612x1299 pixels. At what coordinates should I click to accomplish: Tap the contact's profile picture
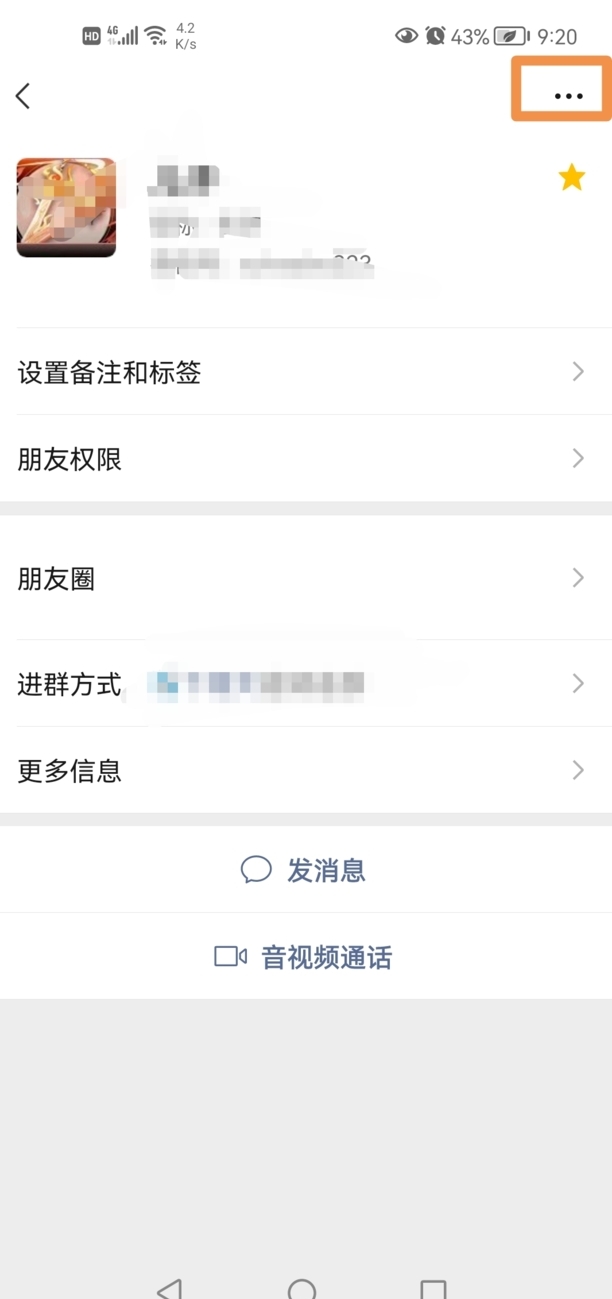[66, 208]
